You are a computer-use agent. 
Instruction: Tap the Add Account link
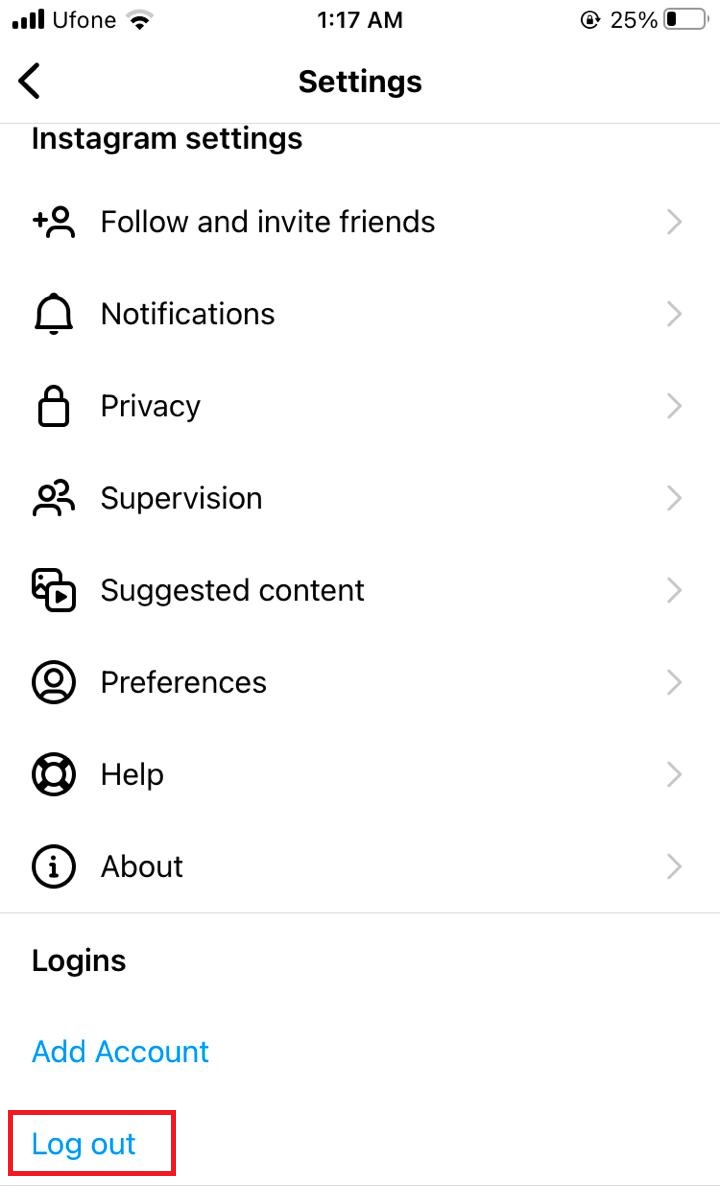click(121, 1051)
